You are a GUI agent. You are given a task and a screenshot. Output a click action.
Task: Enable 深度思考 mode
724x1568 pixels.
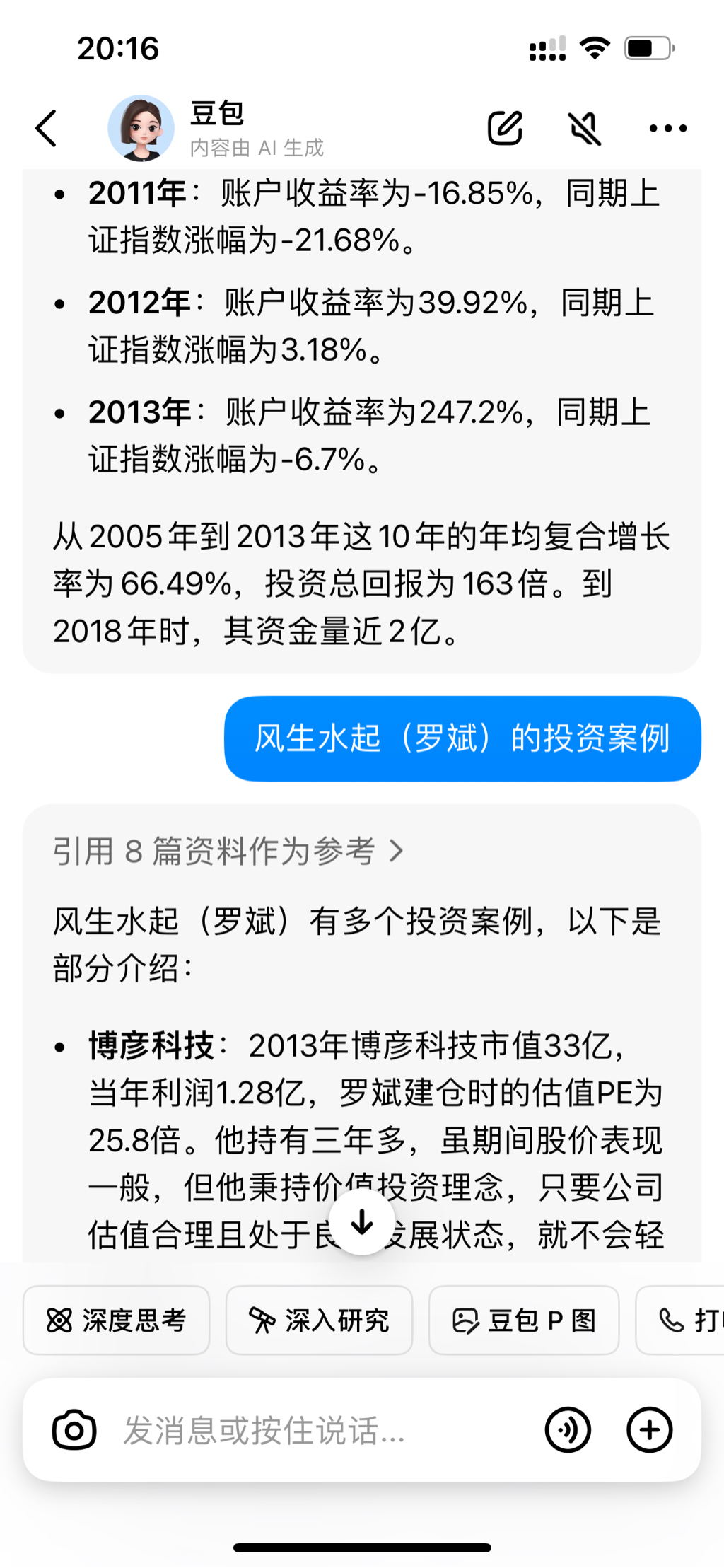click(117, 1320)
